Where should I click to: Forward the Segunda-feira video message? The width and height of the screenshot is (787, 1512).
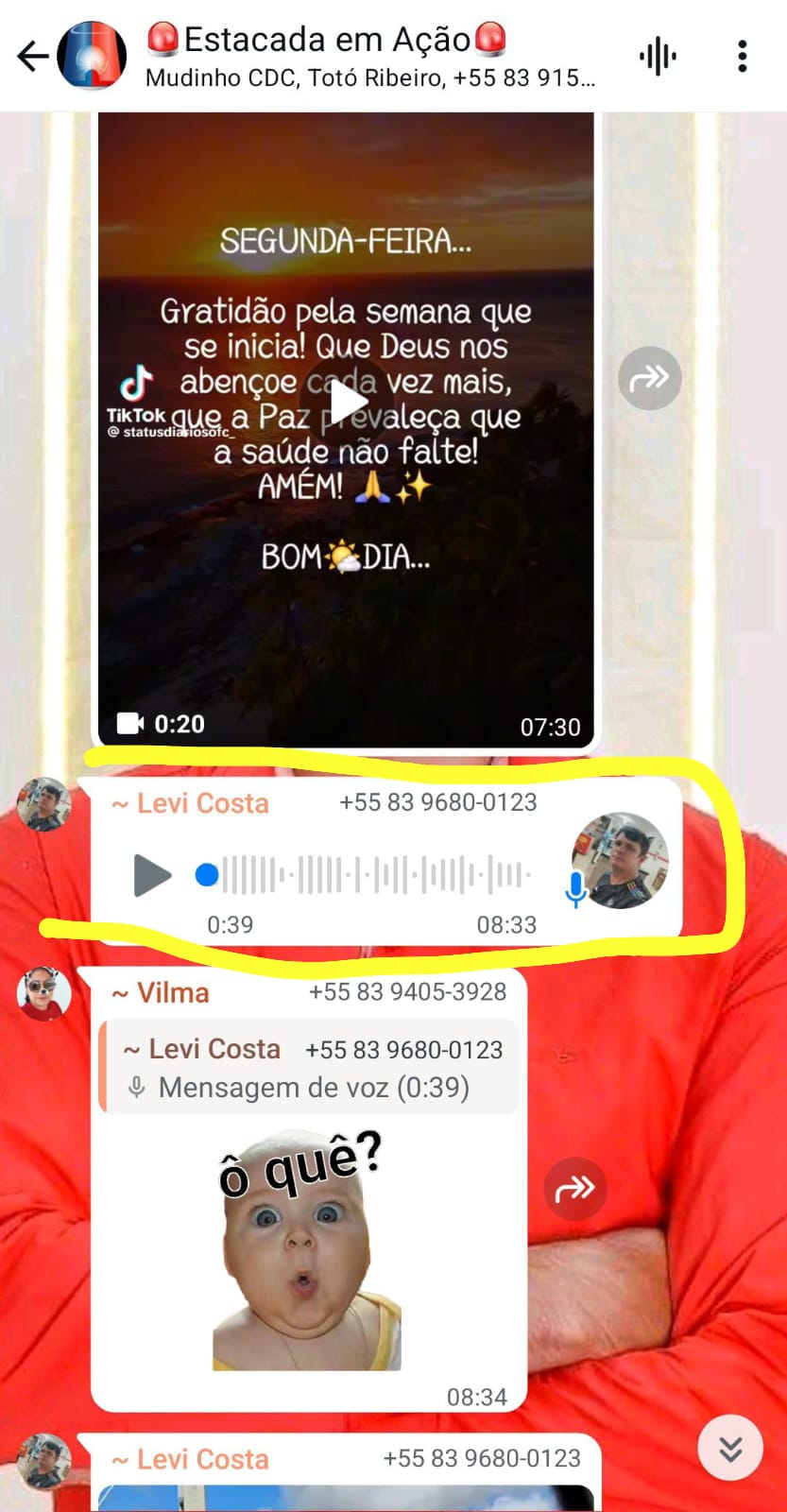pyautogui.click(x=650, y=378)
